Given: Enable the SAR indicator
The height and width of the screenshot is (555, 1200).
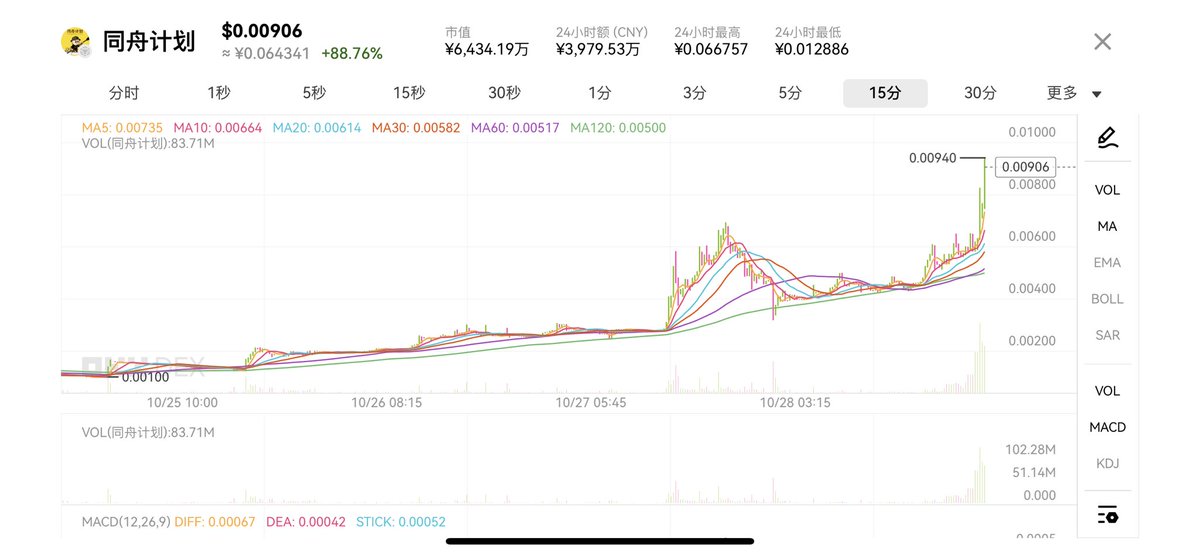Looking at the screenshot, I should (1107, 335).
